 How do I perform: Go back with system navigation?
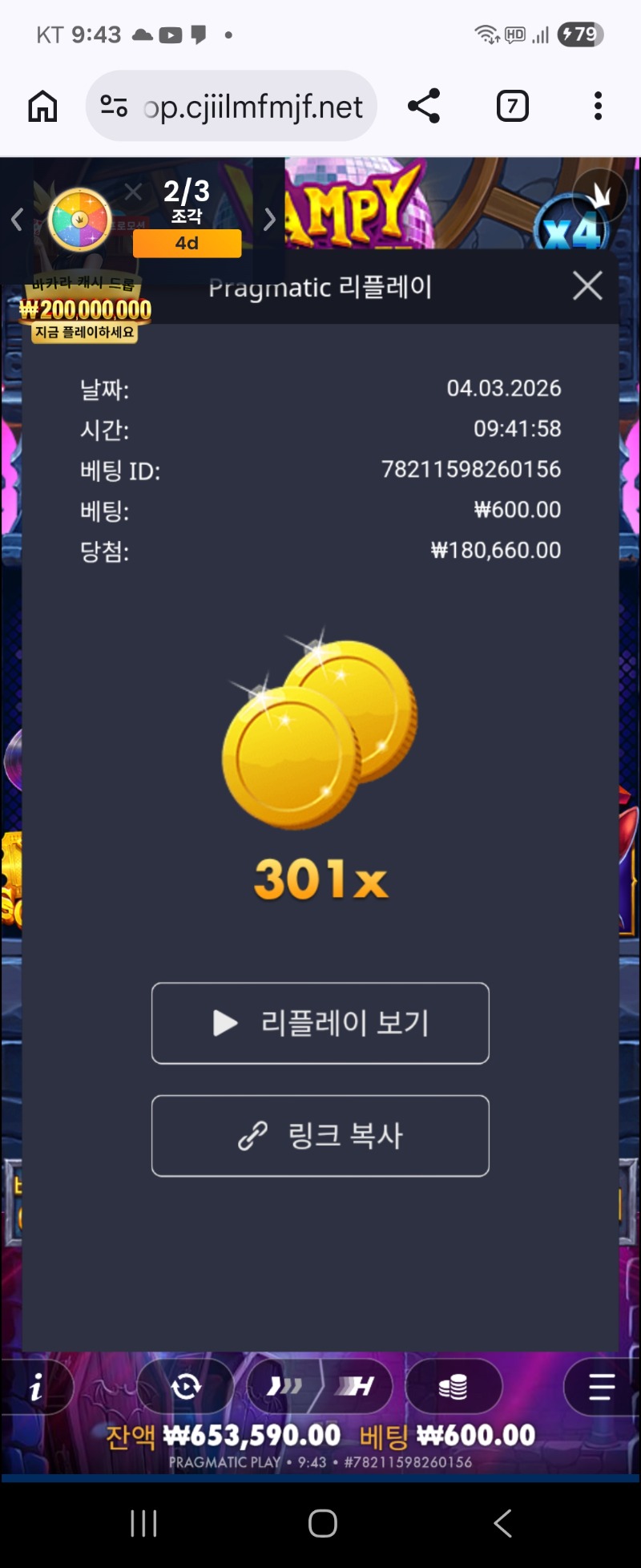pos(502,1523)
